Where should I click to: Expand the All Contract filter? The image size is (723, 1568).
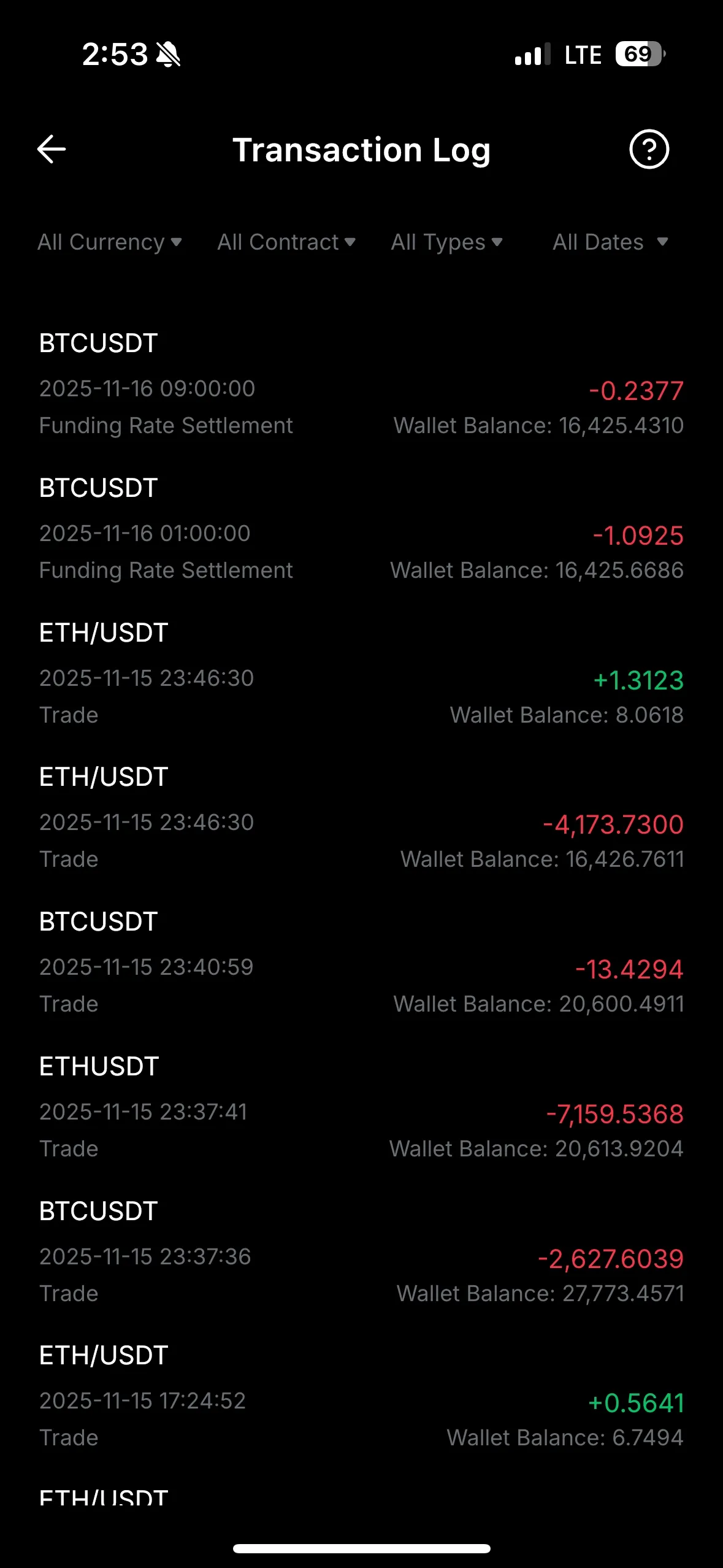tap(286, 242)
